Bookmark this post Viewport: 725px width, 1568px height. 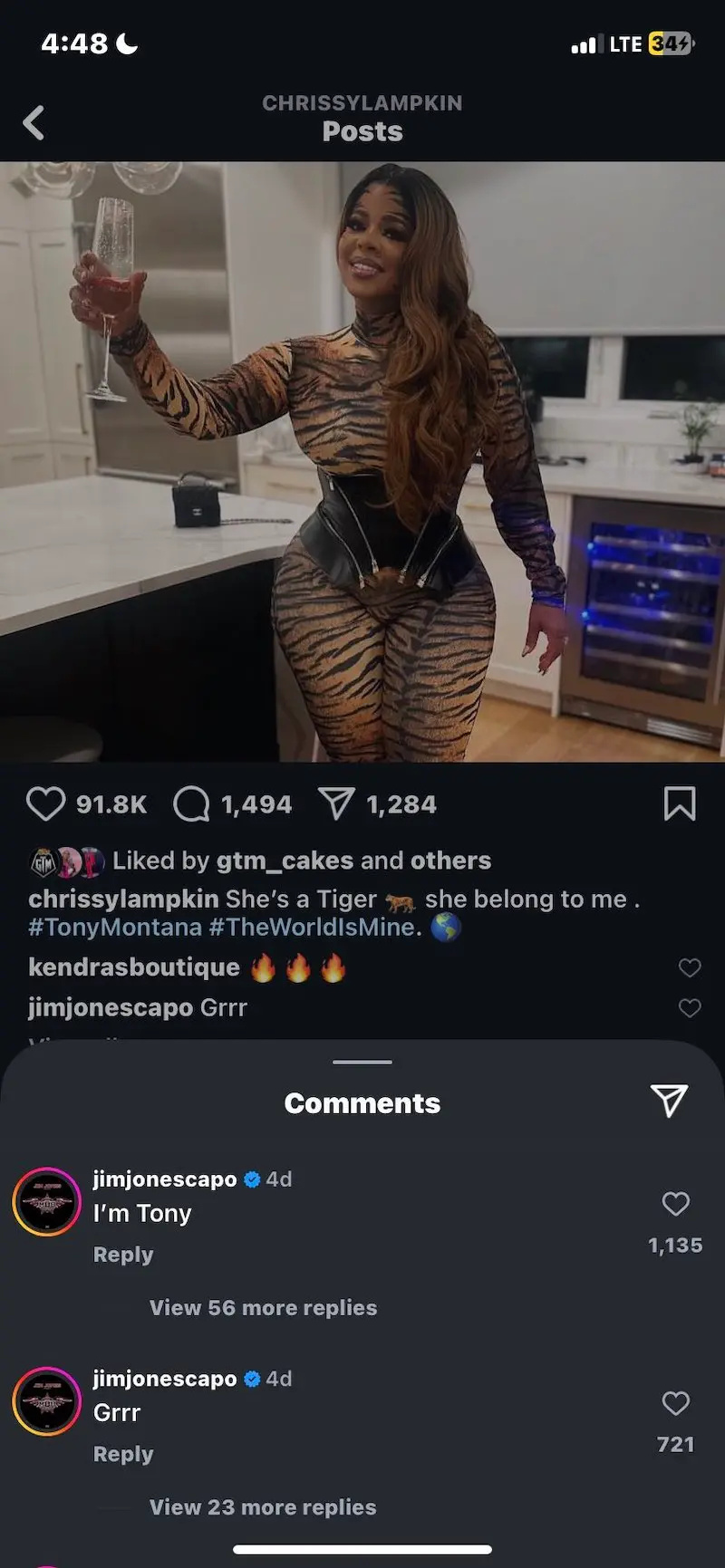[x=680, y=803]
